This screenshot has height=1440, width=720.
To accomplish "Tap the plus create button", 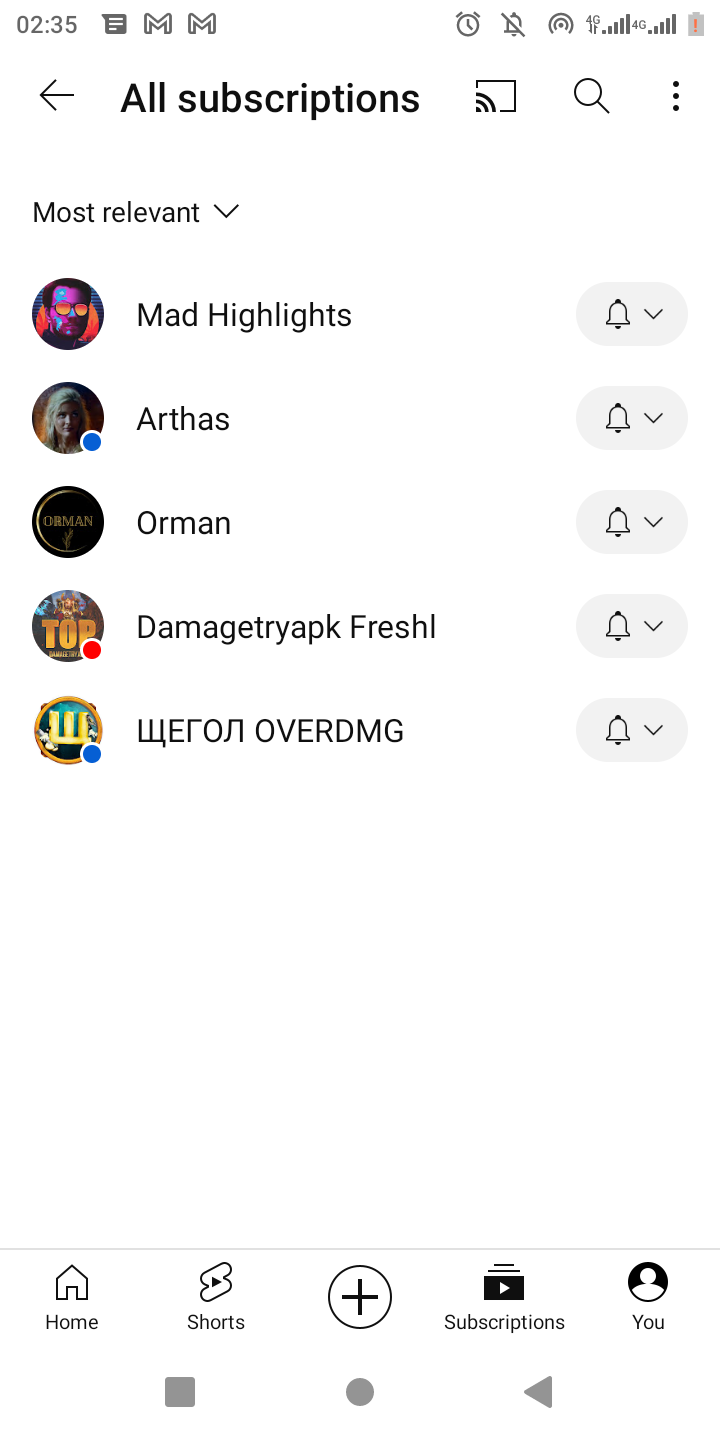I will [360, 1297].
